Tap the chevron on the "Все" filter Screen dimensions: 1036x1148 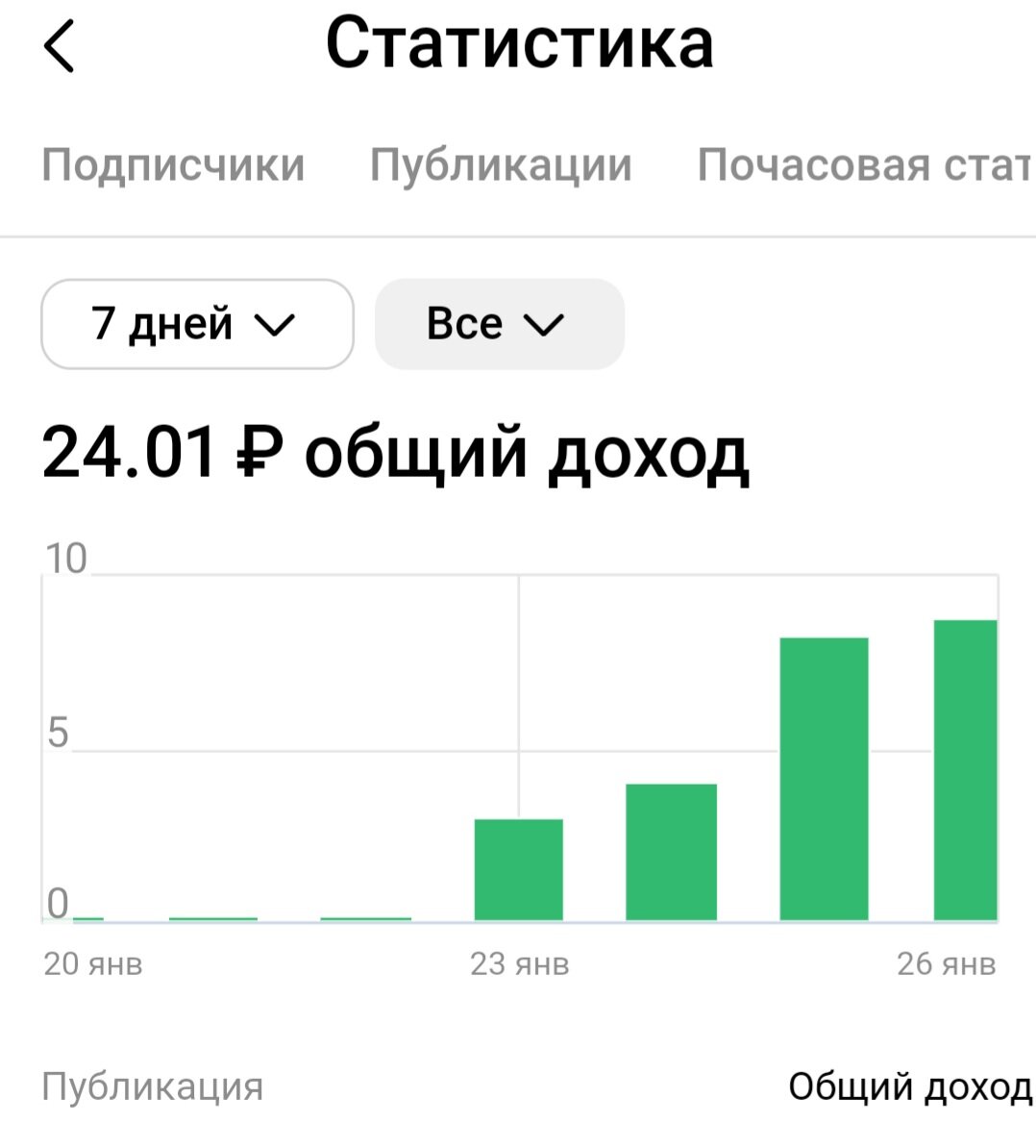(541, 325)
